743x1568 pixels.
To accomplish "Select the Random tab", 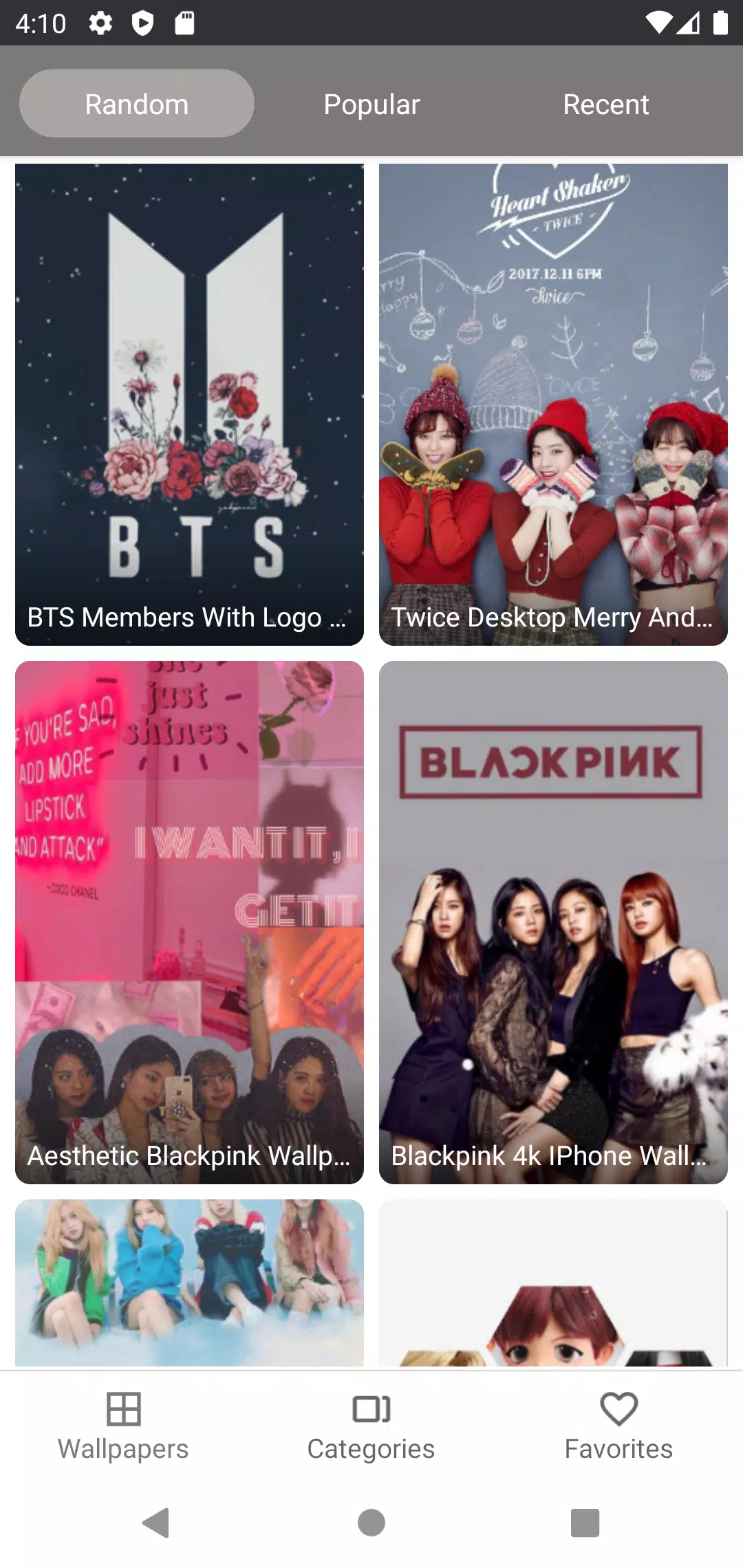I will [136, 102].
